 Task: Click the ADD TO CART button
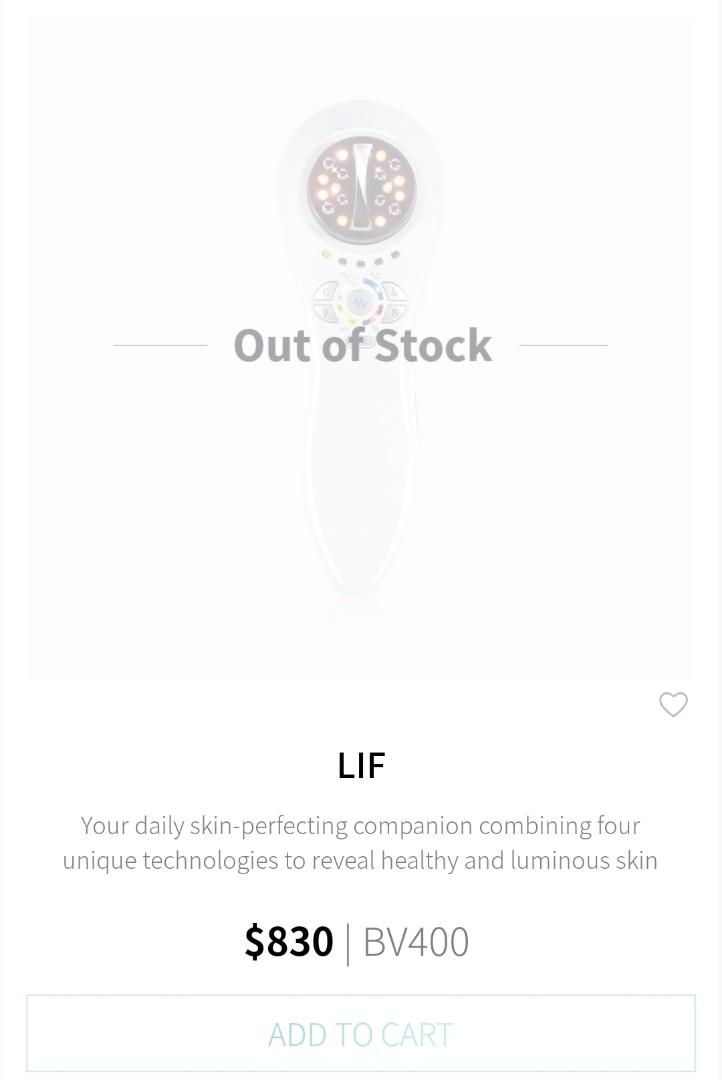coord(360,1033)
